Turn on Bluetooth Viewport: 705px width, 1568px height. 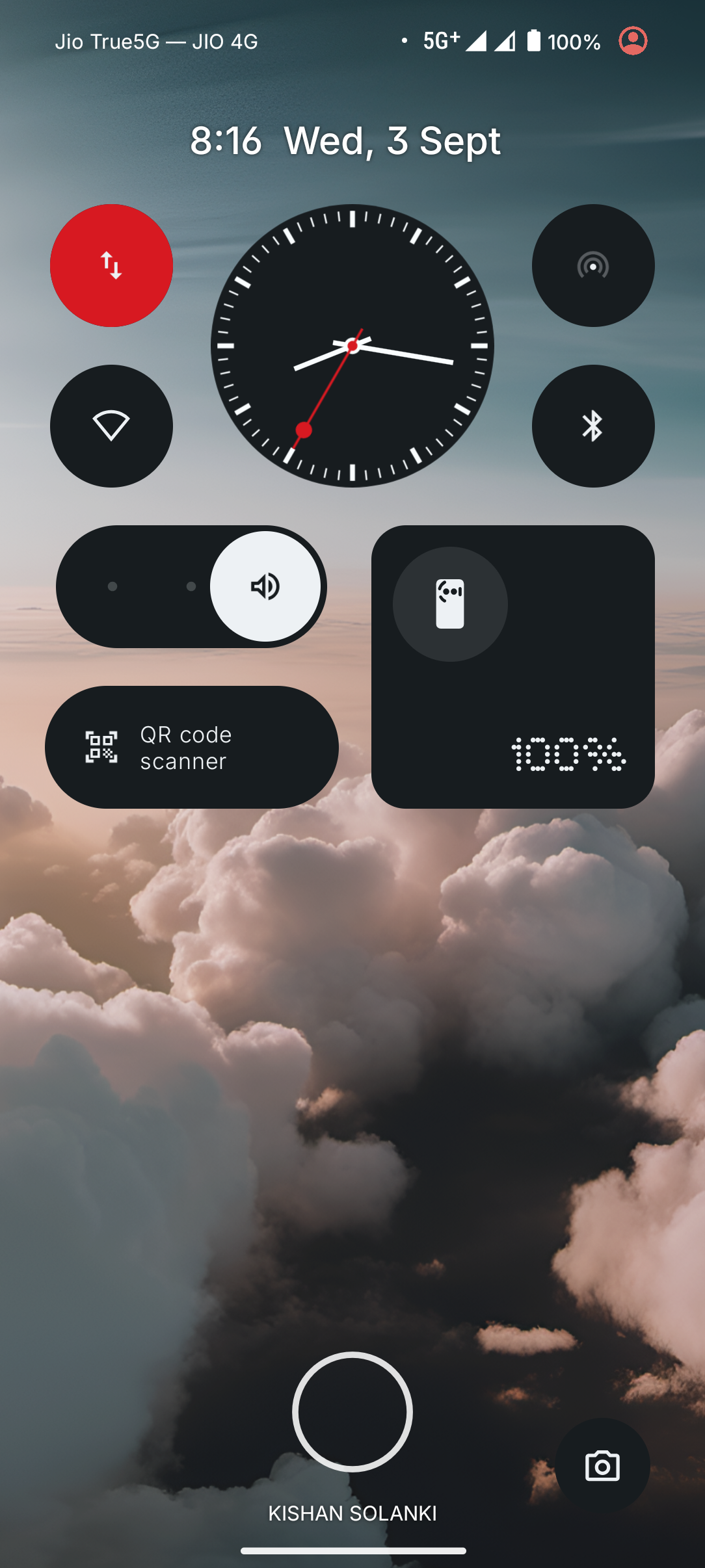(x=592, y=426)
